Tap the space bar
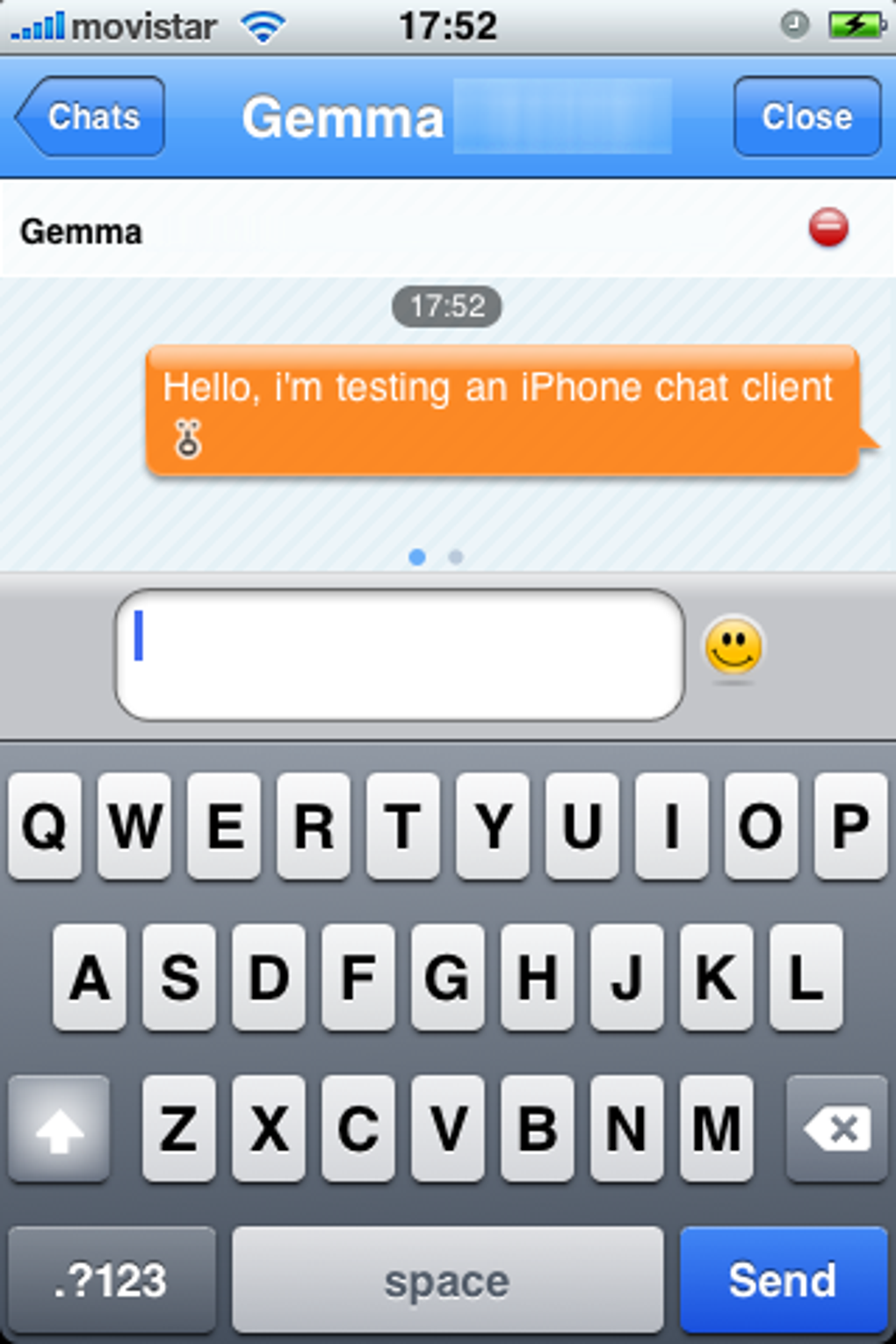 (447, 1280)
